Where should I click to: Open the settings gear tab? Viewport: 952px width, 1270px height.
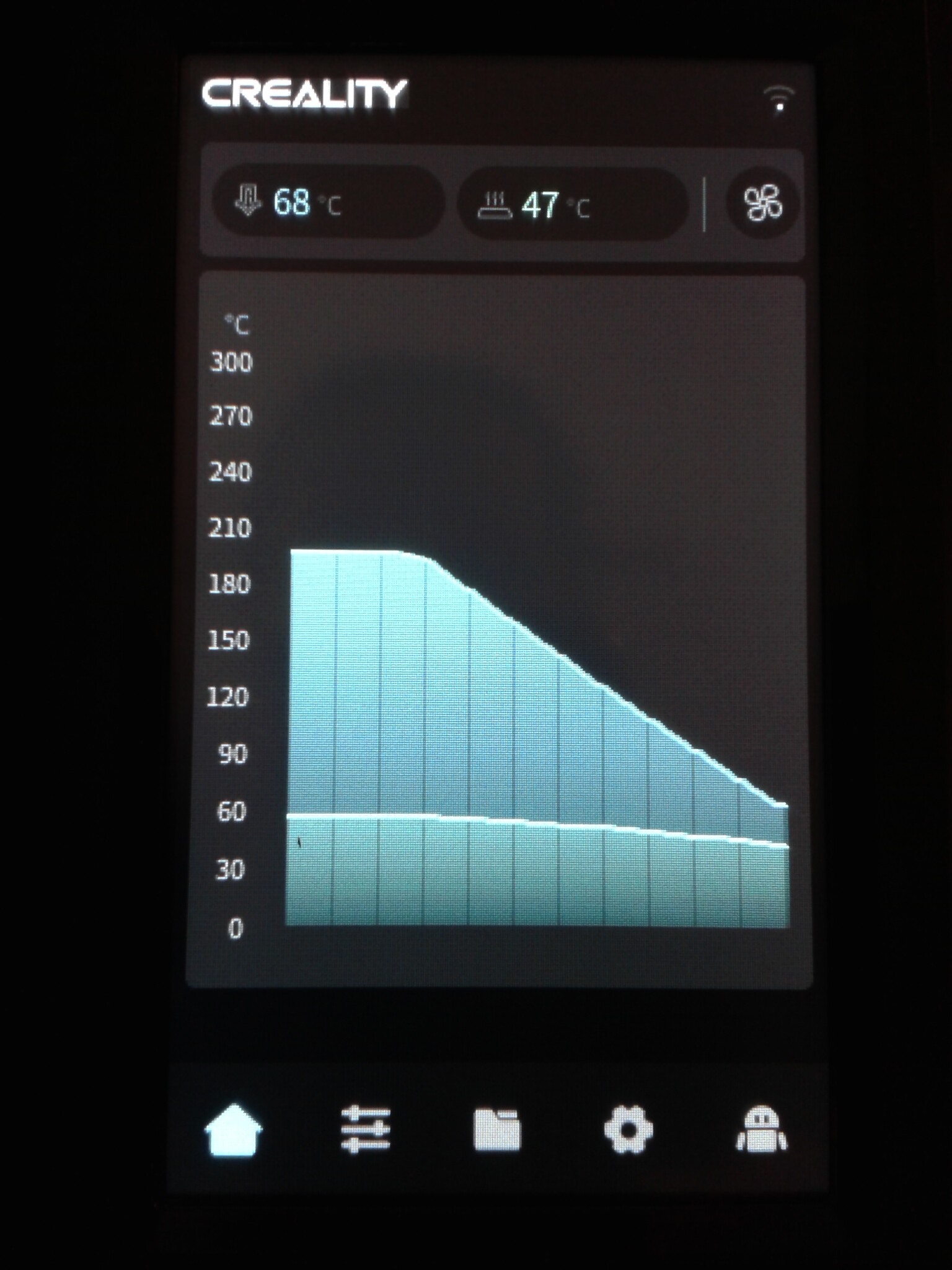pos(628,1129)
